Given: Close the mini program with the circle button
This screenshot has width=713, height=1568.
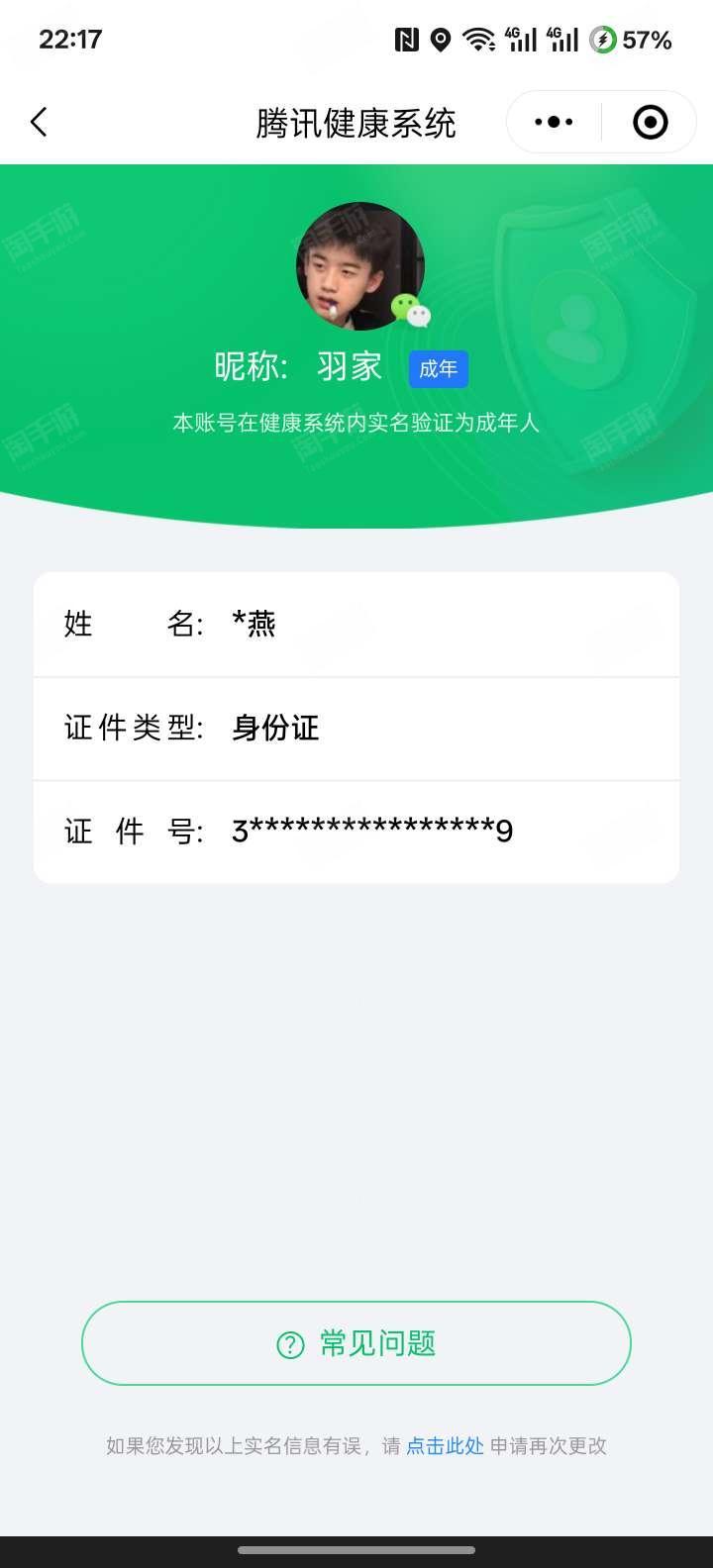Looking at the screenshot, I should (x=650, y=123).
